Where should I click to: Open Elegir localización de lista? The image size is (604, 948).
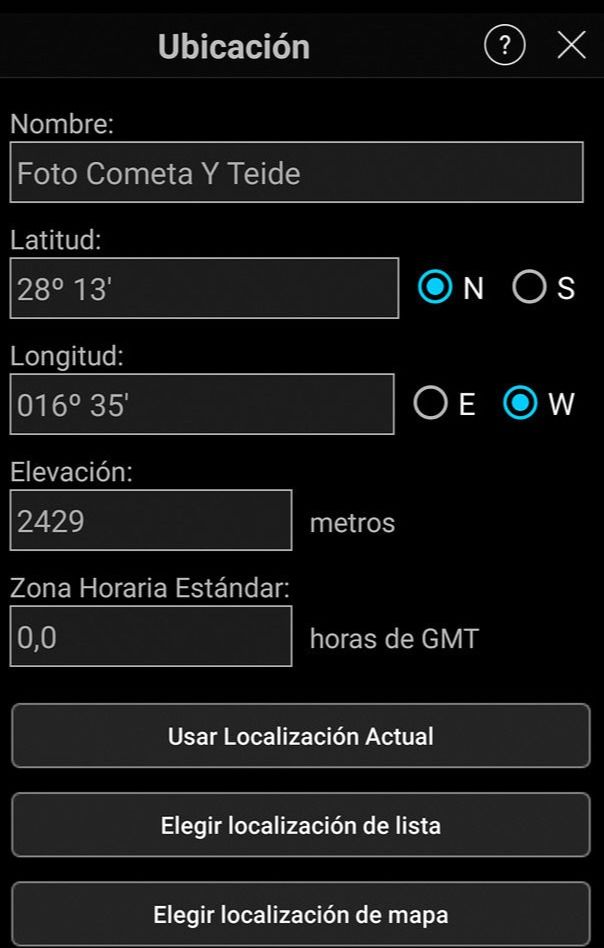(301, 826)
